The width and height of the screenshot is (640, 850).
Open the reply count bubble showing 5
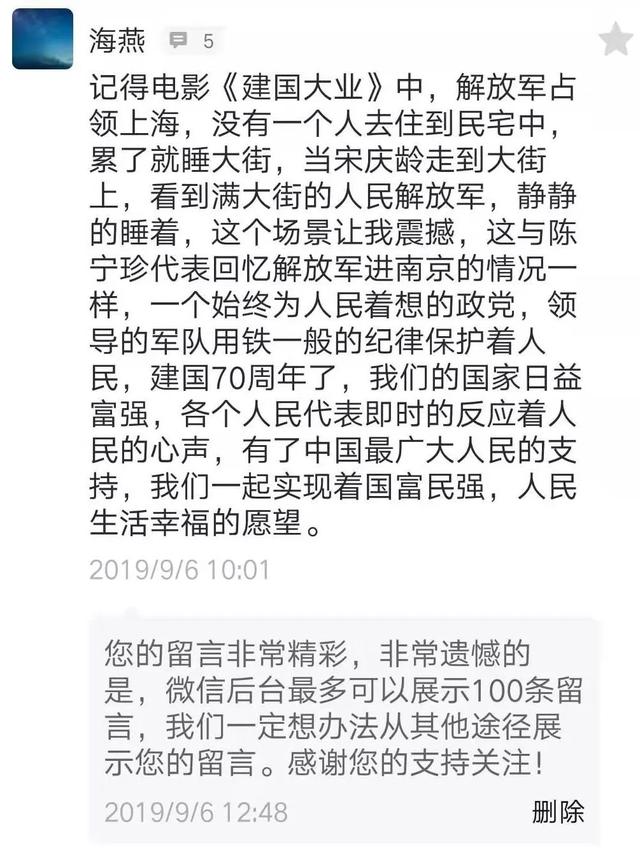coord(190,41)
